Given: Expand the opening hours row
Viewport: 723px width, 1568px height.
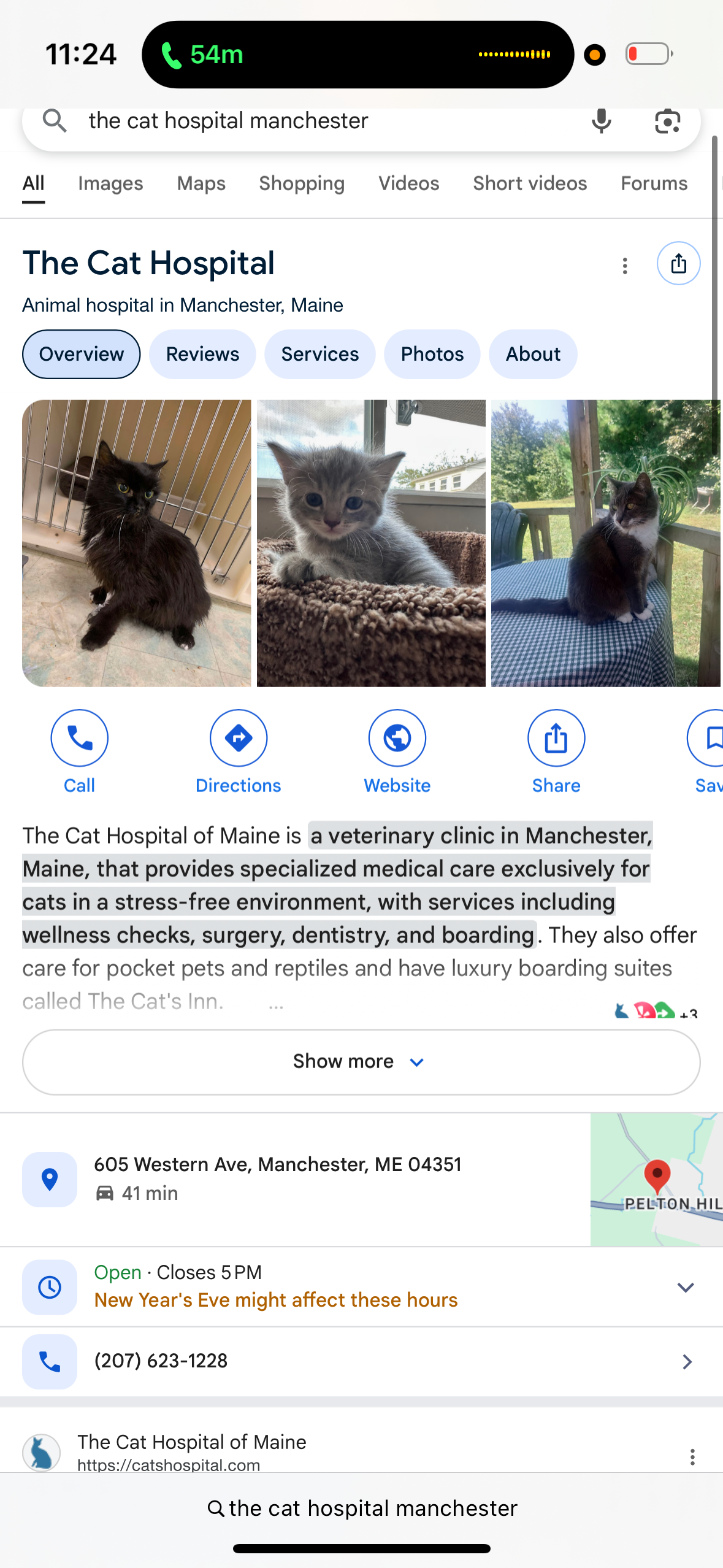Looking at the screenshot, I should pos(685,1287).
